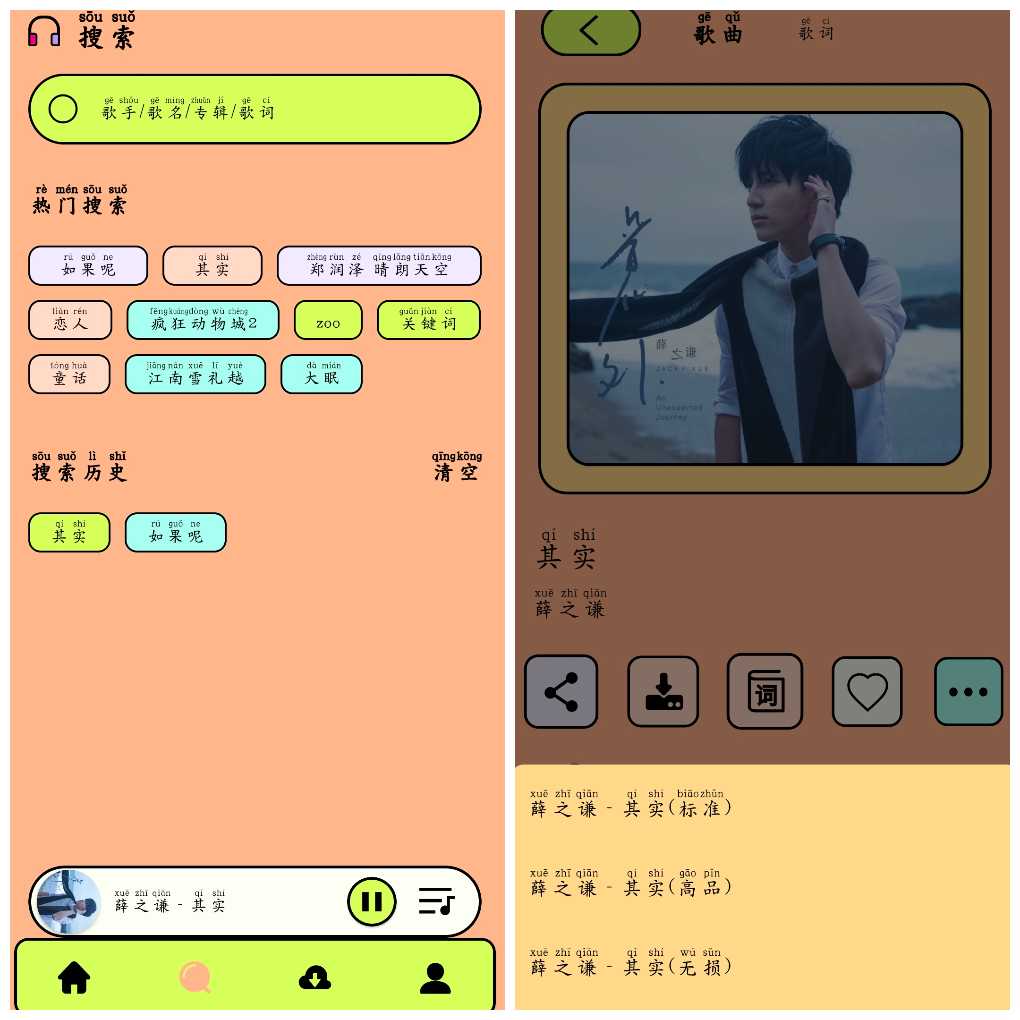Choose the 疯狂动物城2 hot search chip
Image resolution: width=1020 pixels, height=1020 pixels.
pos(203,320)
